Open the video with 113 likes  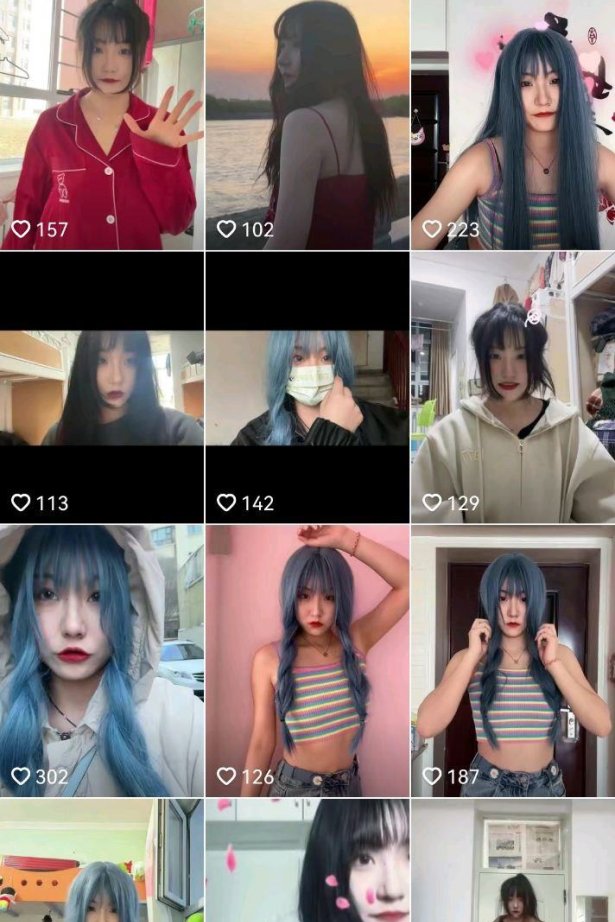point(101,388)
